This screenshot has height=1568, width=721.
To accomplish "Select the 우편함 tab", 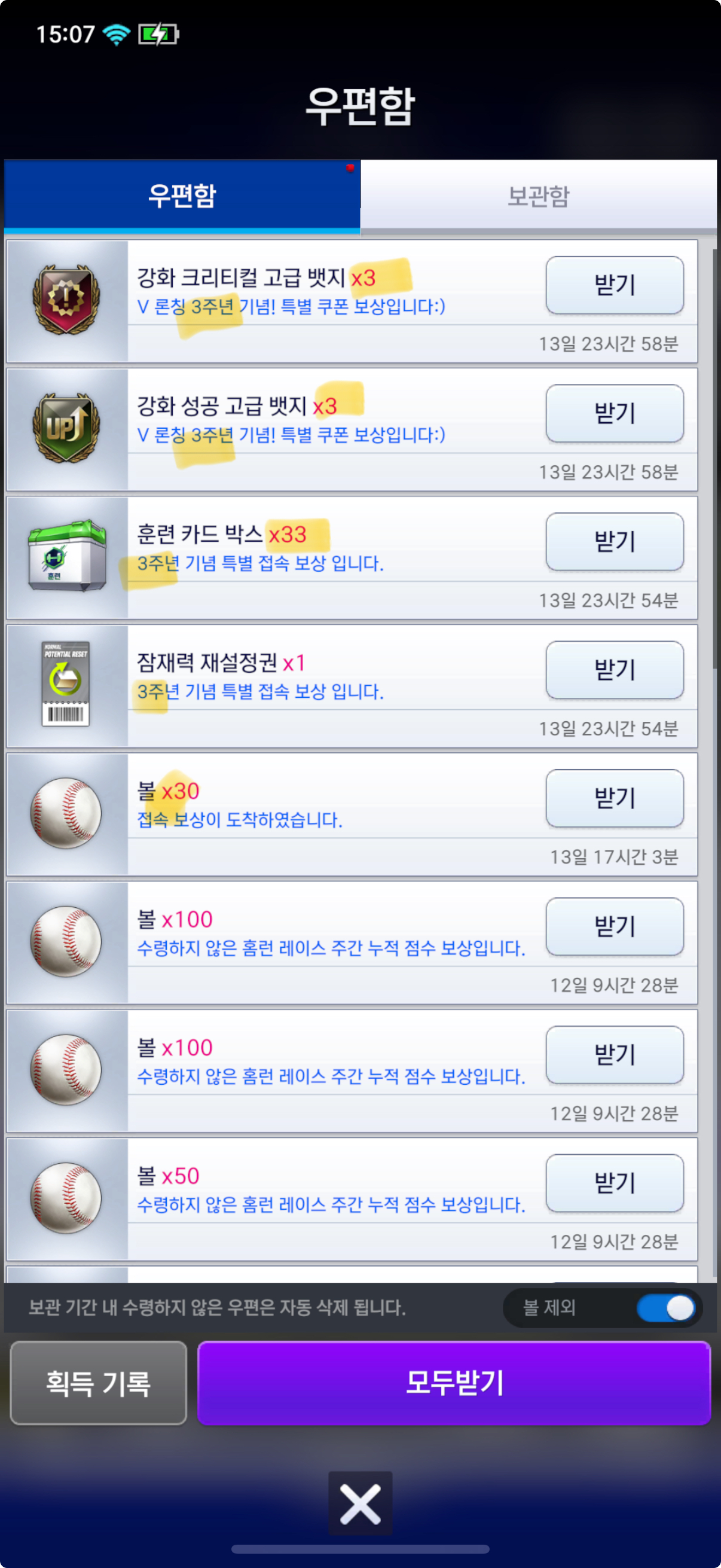I will point(182,196).
